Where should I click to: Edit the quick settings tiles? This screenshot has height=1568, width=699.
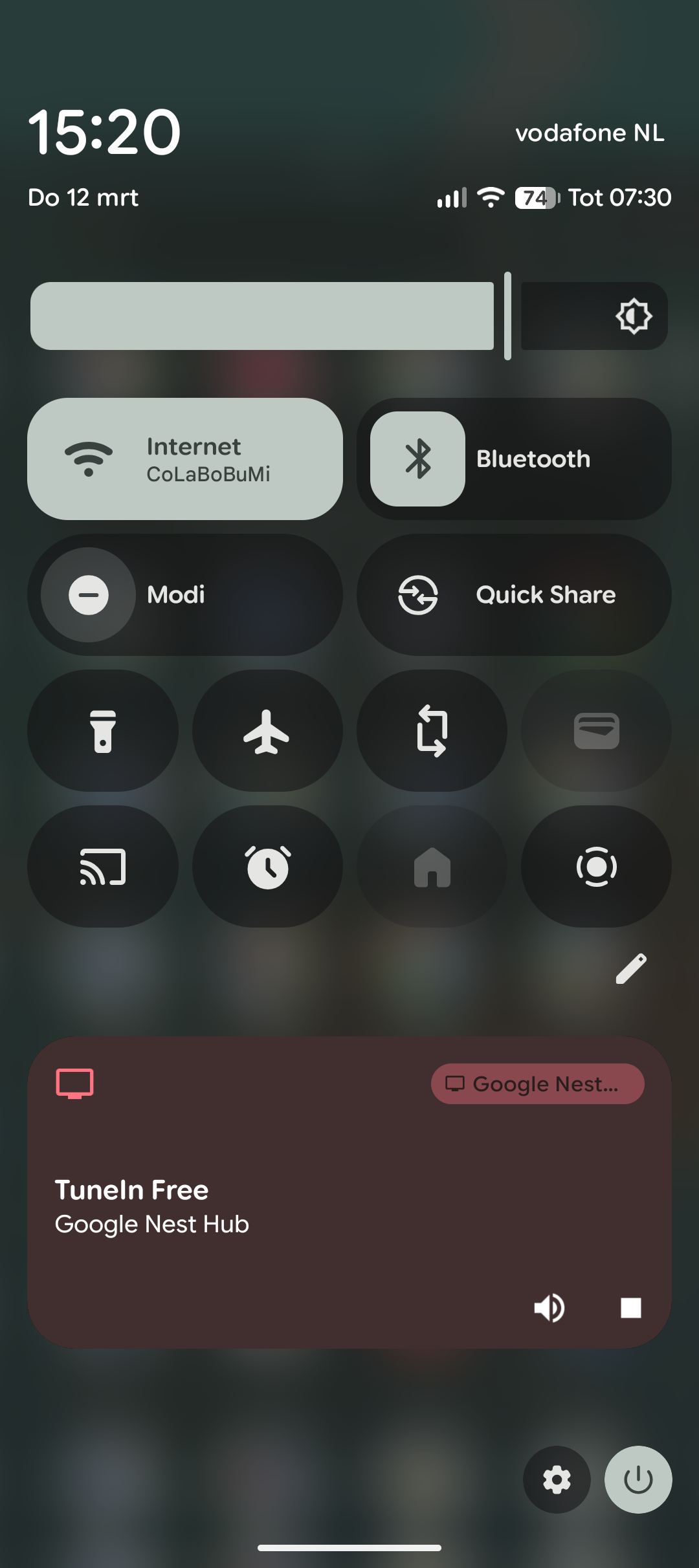point(631,968)
